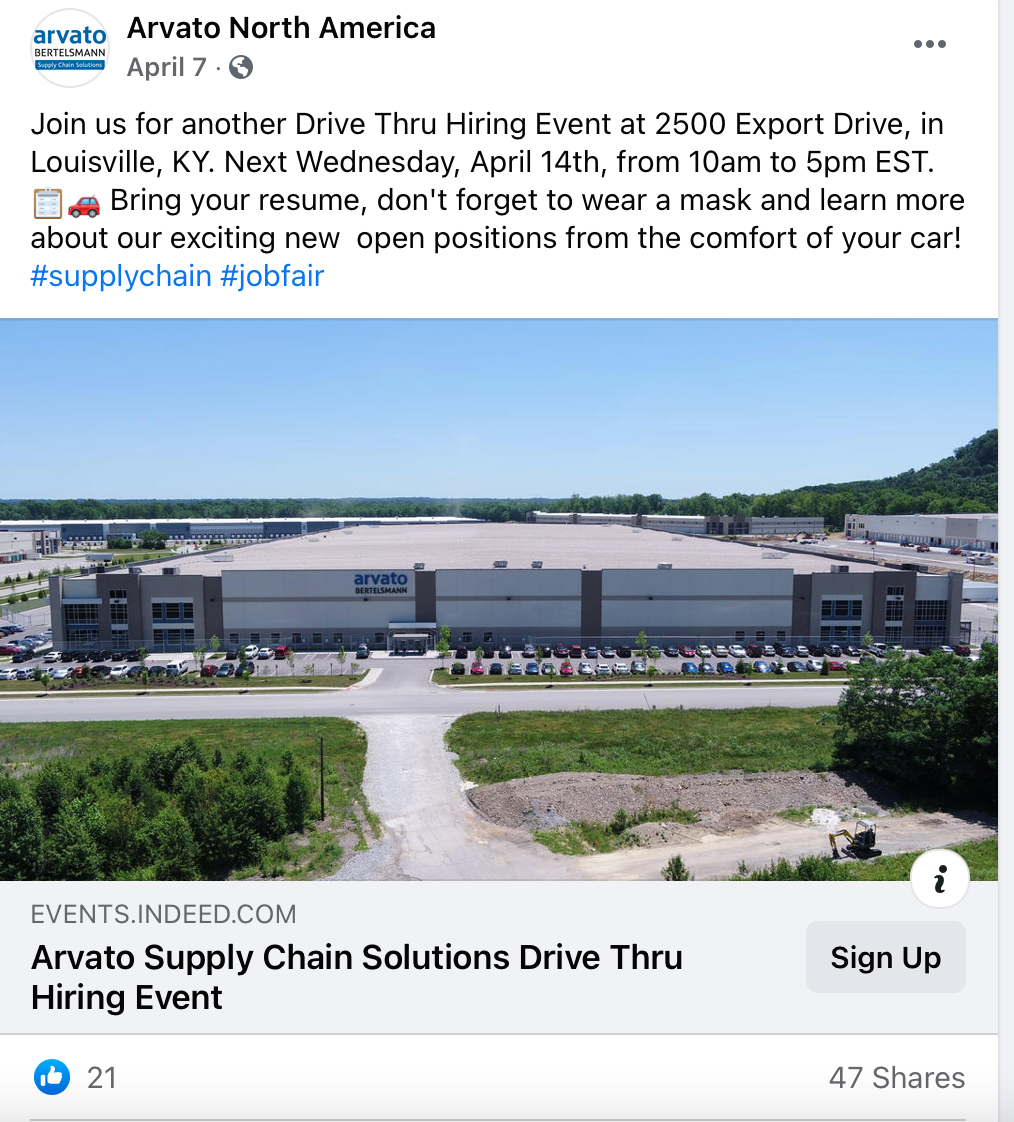Tap the #supplychain hashtag
The height and width of the screenshot is (1122, 1014).
click(x=120, y=276)
